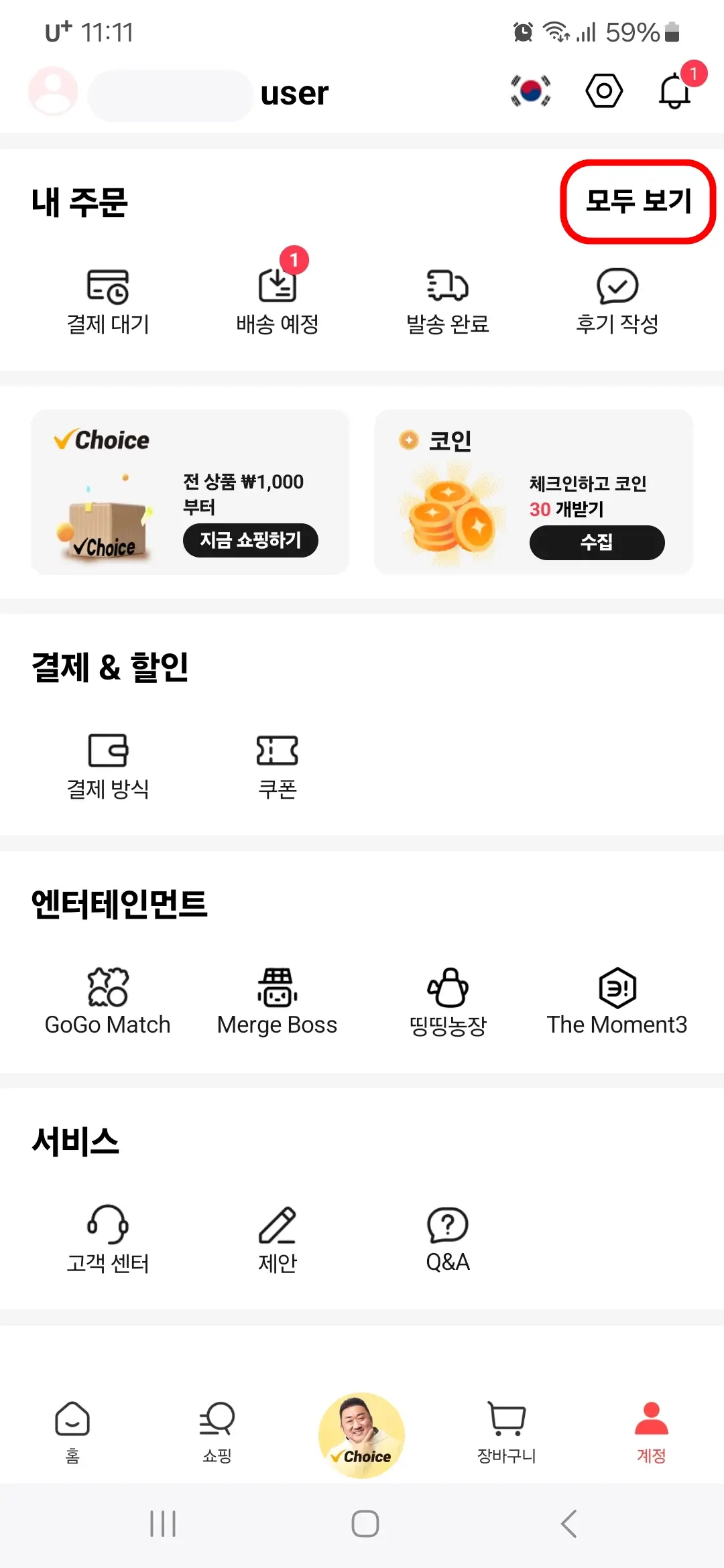
Task: Open the 결제 방식 payment methods icon
Action: pyautogui.click(x=107, y=766)
